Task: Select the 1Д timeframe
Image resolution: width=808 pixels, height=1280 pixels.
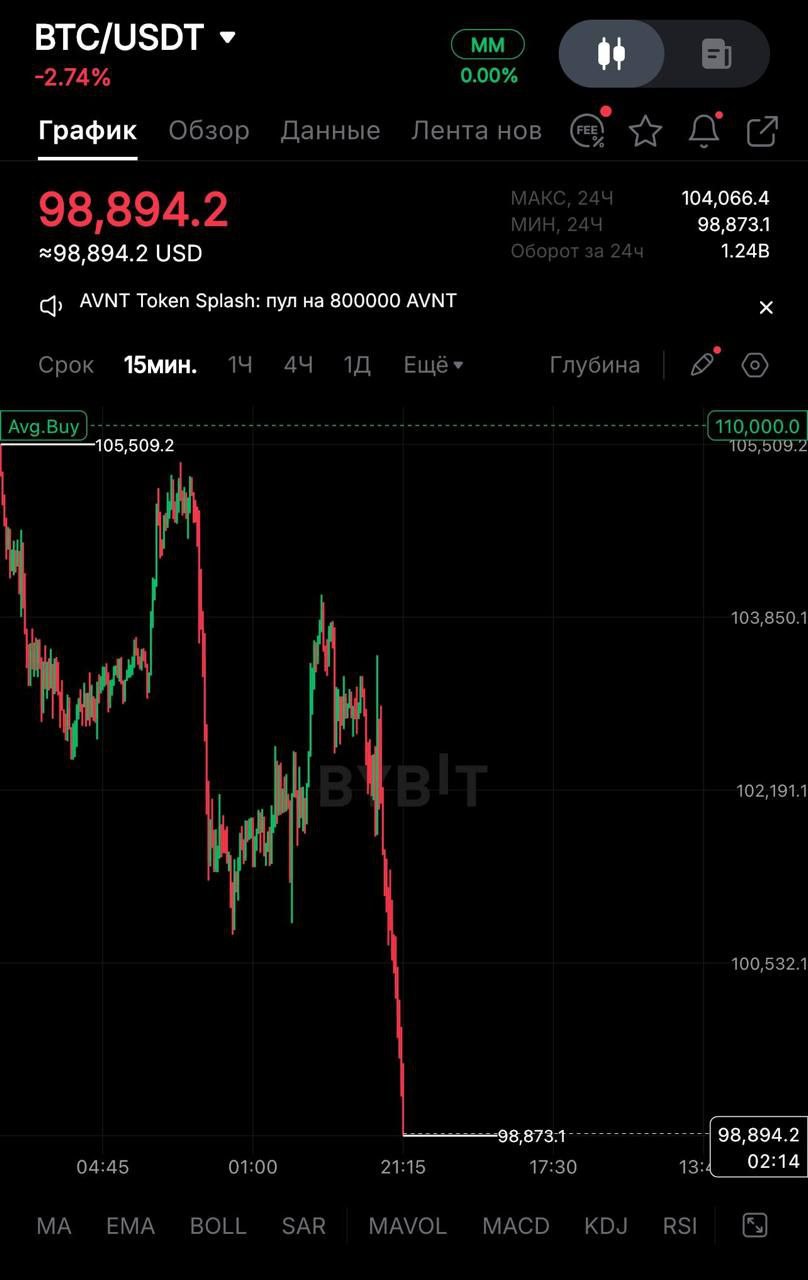Action: [357, 365]
